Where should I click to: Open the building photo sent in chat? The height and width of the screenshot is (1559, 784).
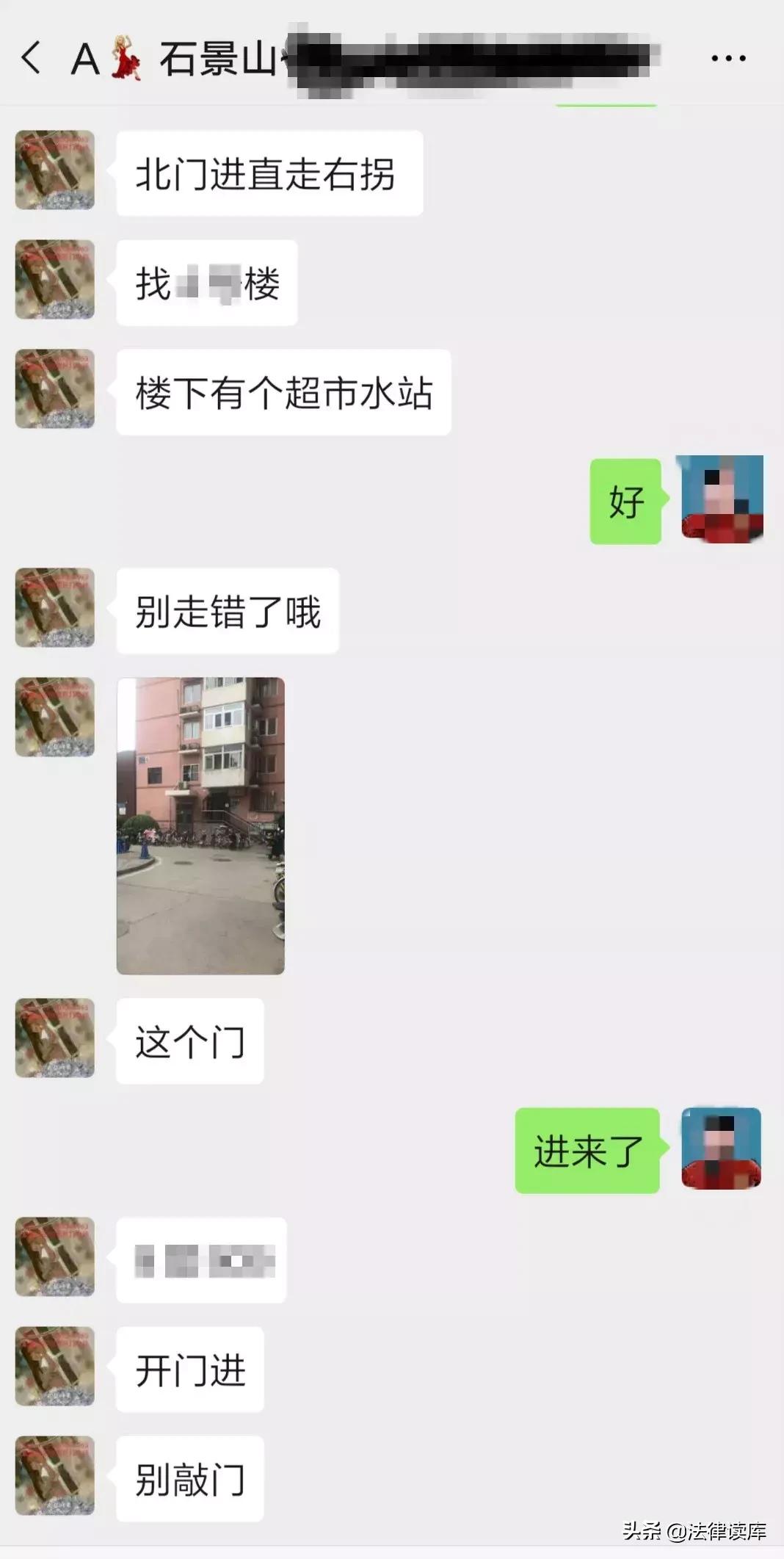coord(200,822)
